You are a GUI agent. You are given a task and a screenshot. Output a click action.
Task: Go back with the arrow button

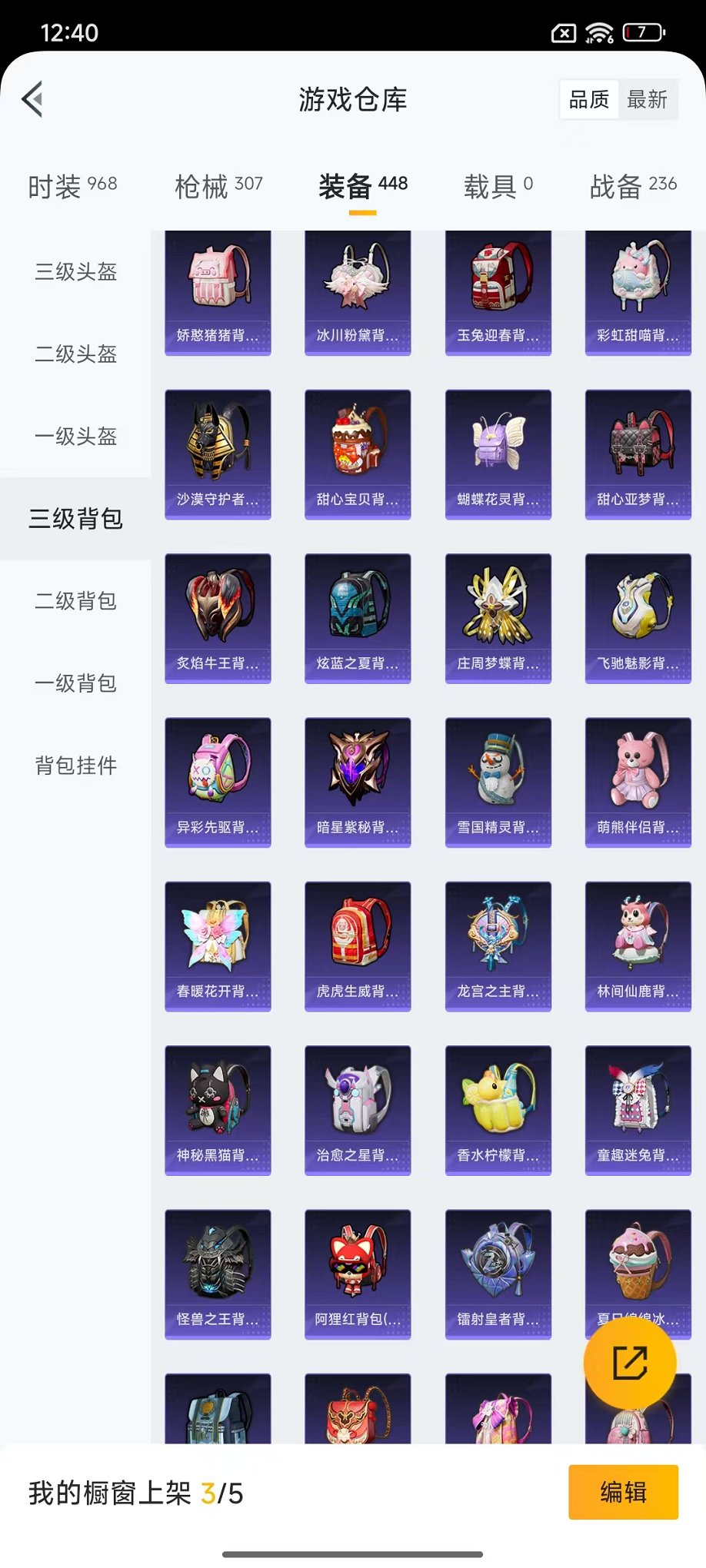[32, 100]
